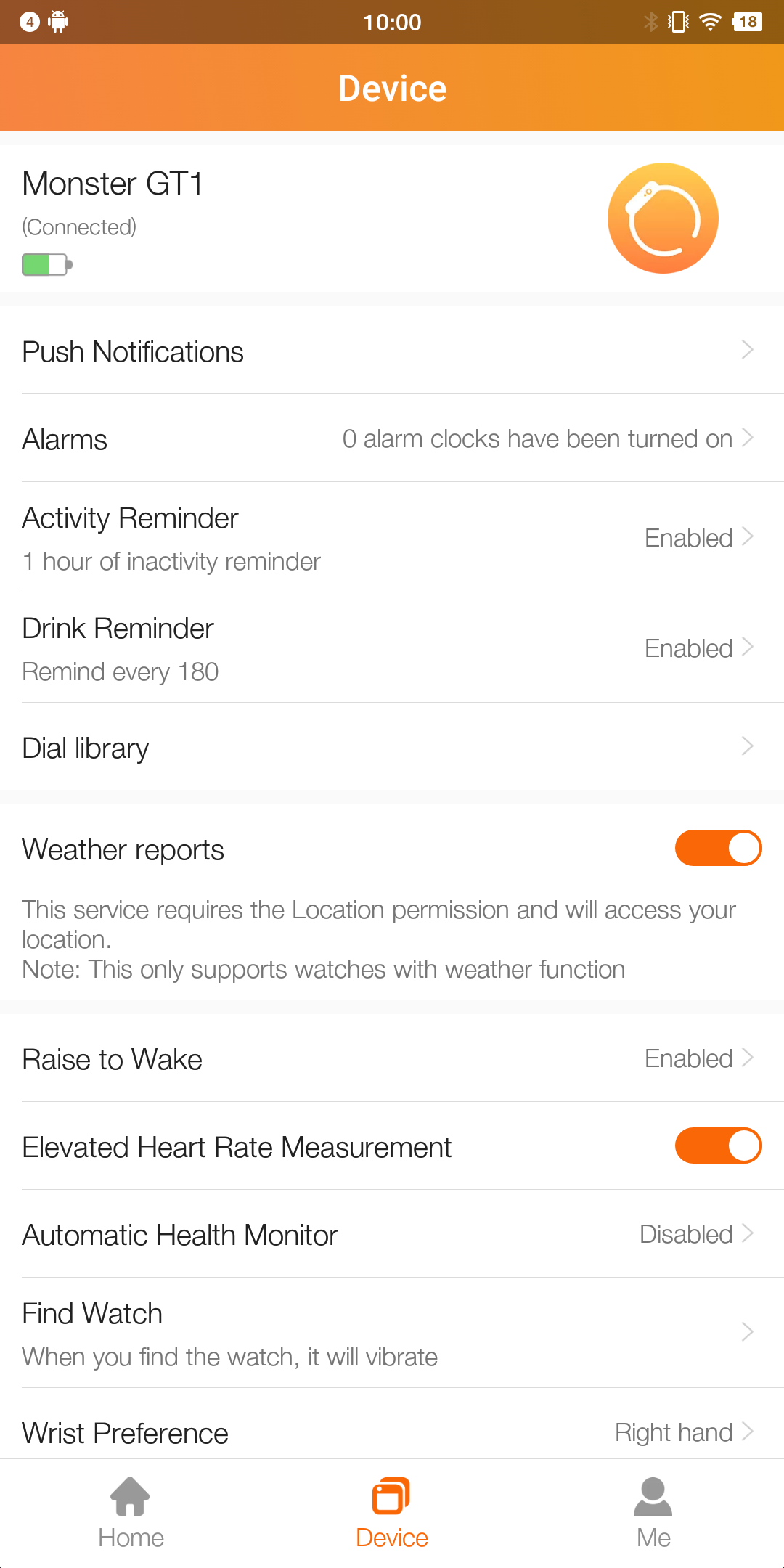Viewport: 784px width, 1568px height.
Task: Switch to the Home tab
Action: point(131,1514)
